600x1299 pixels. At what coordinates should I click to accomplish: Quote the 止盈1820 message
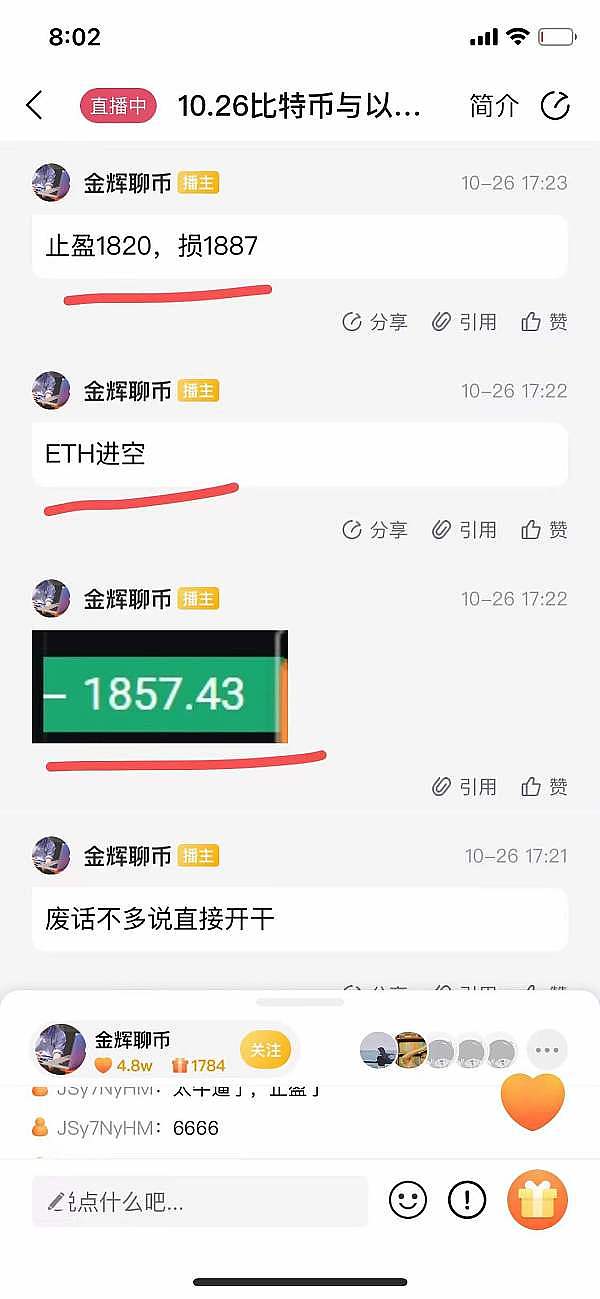pyautogui.click(x=464, y=322)
